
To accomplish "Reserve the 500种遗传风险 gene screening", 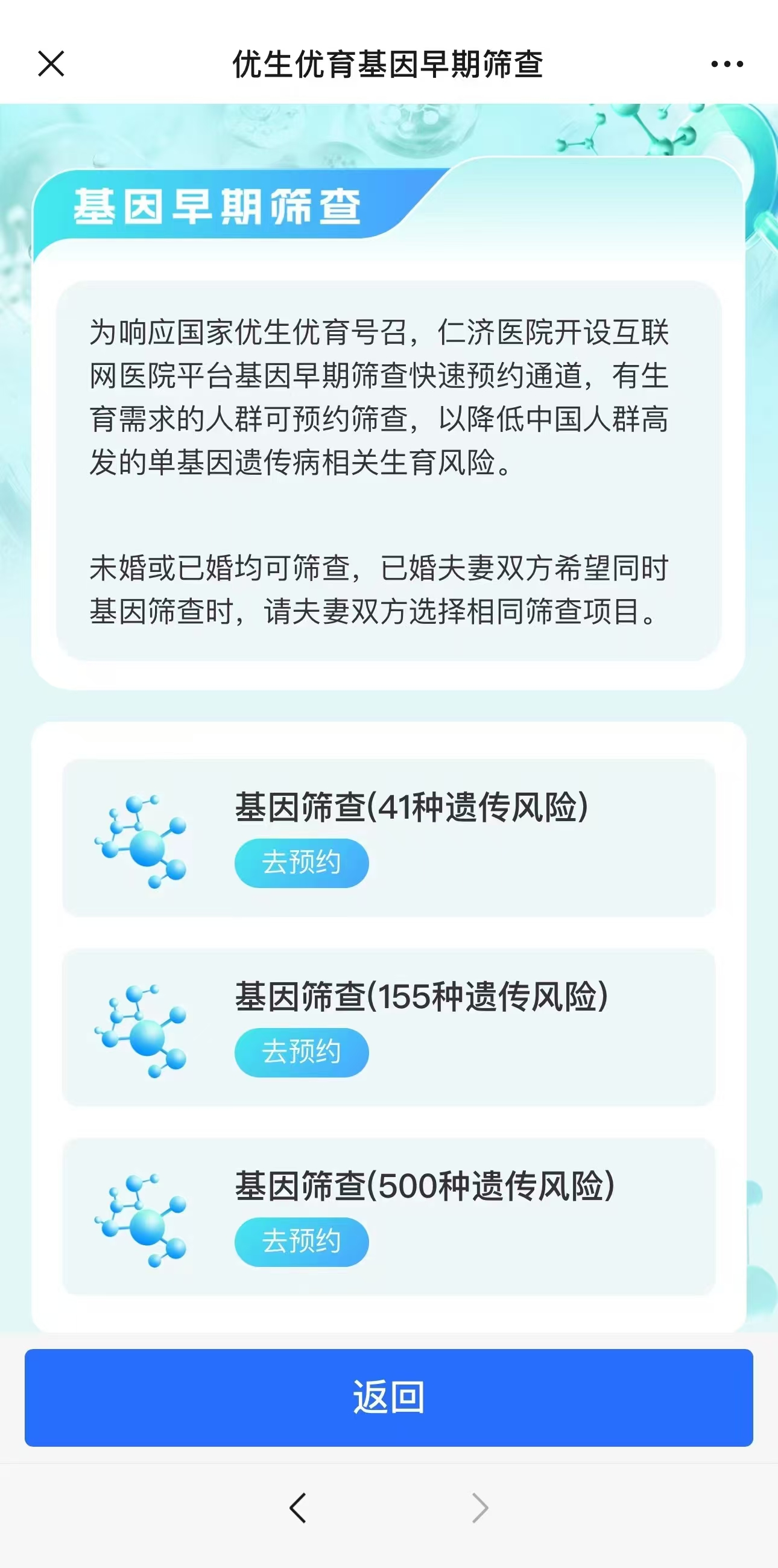I will pos(301,1241).
